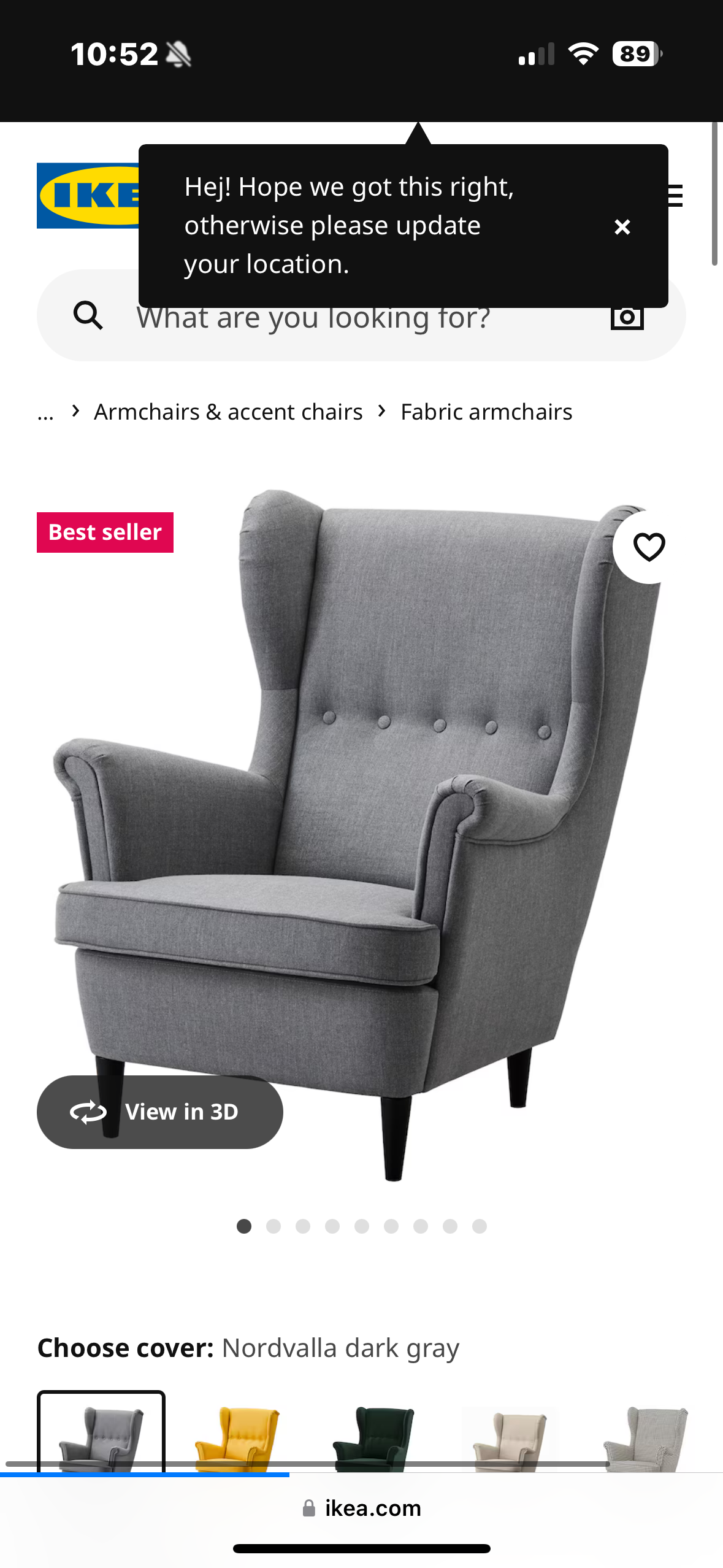Save the armchair to favorites

(649, 547)
